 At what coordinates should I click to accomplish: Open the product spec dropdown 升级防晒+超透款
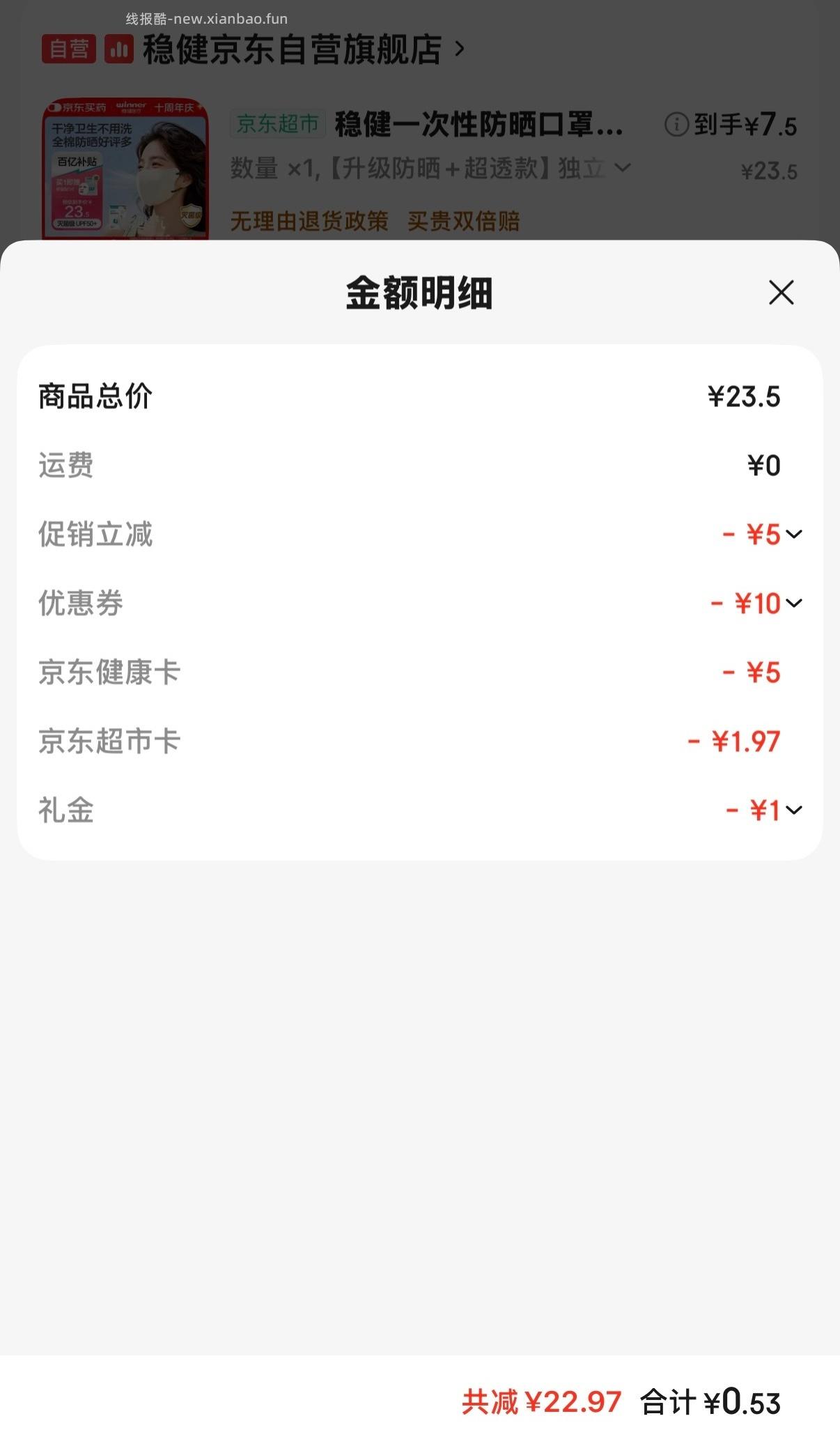point(623,167)
